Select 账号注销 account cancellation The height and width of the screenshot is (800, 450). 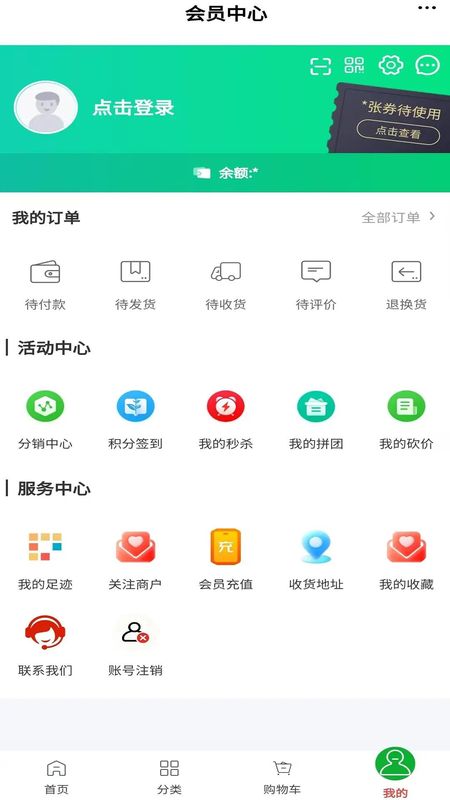[x=135, y=646]
